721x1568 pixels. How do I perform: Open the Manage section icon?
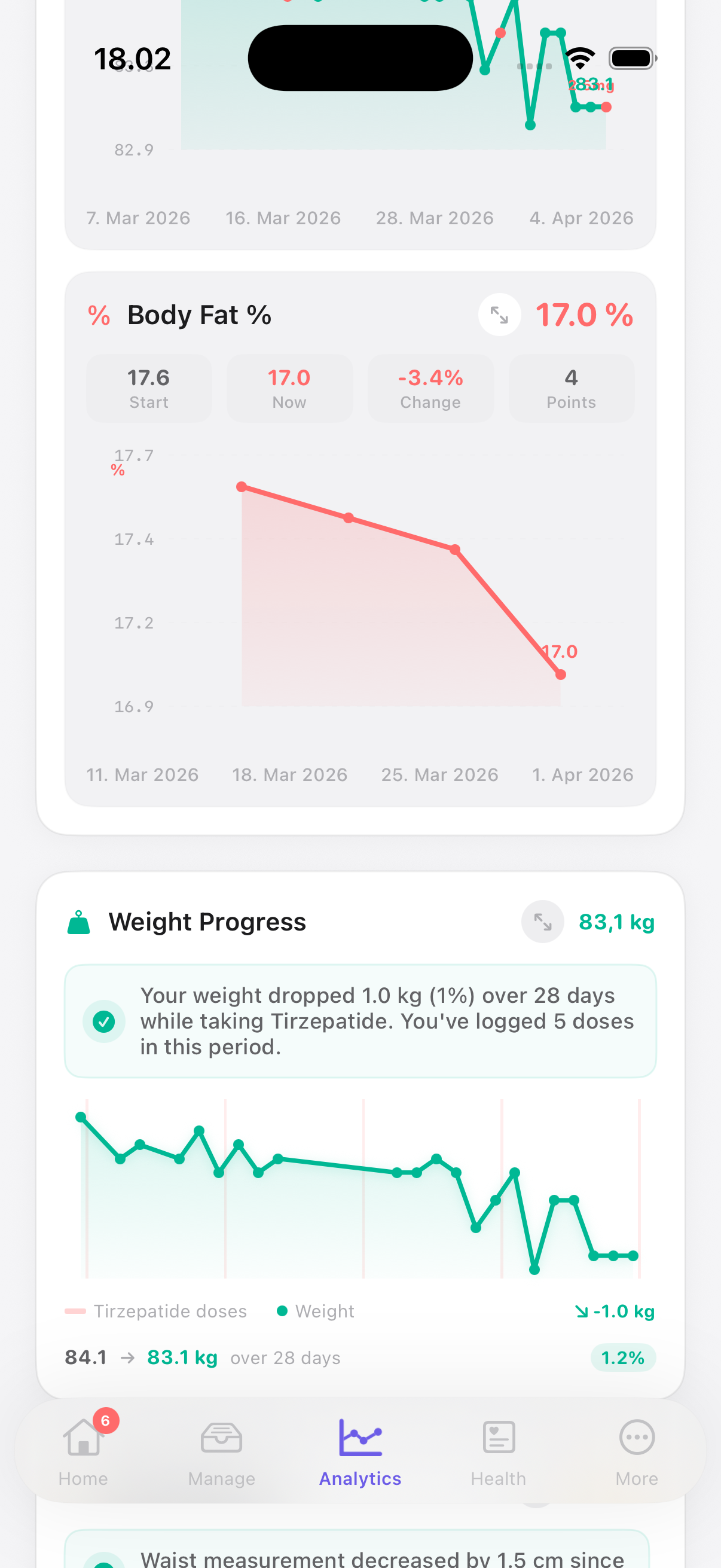pos(221,1439)
